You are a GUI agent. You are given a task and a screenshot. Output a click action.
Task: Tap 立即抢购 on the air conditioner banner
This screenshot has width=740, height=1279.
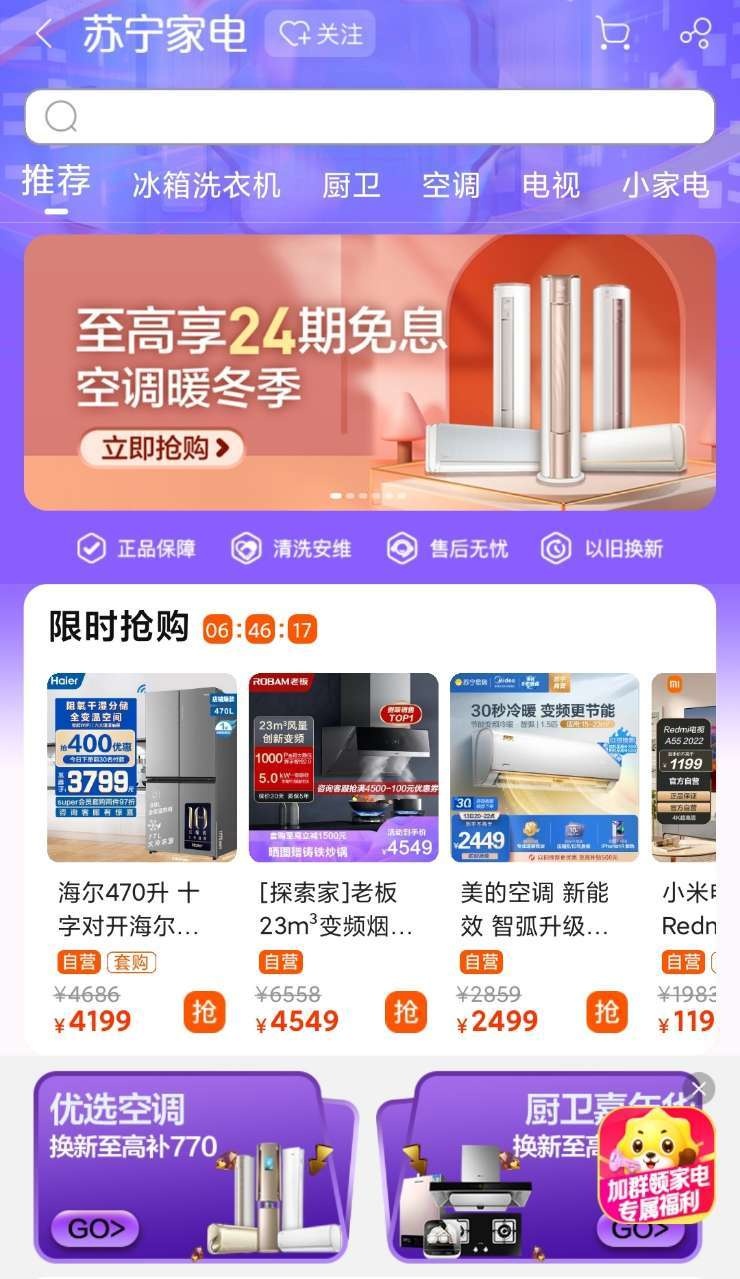(x=162, y=448)
